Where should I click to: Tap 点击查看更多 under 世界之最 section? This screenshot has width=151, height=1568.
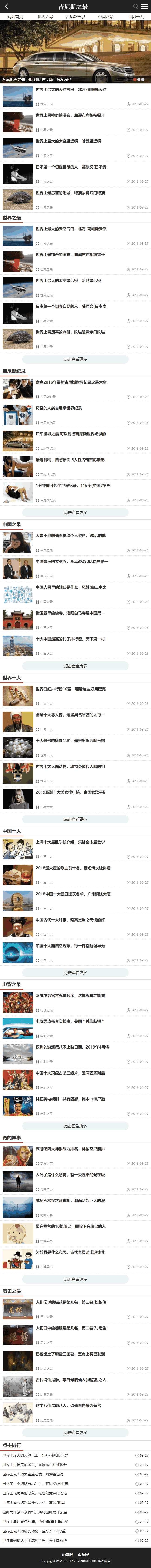tap(75, 359)
